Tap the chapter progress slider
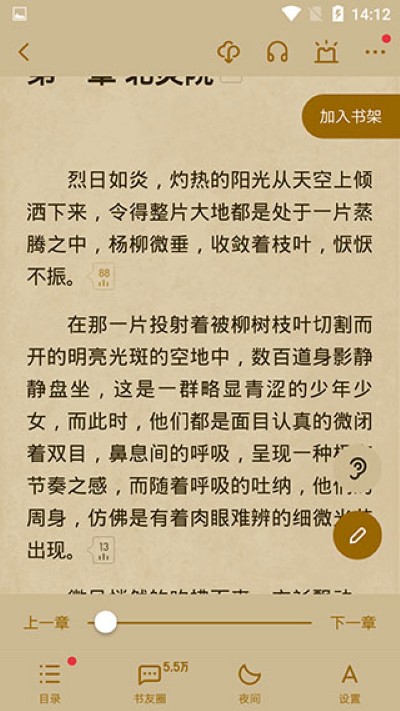 (x=200, y=623)
